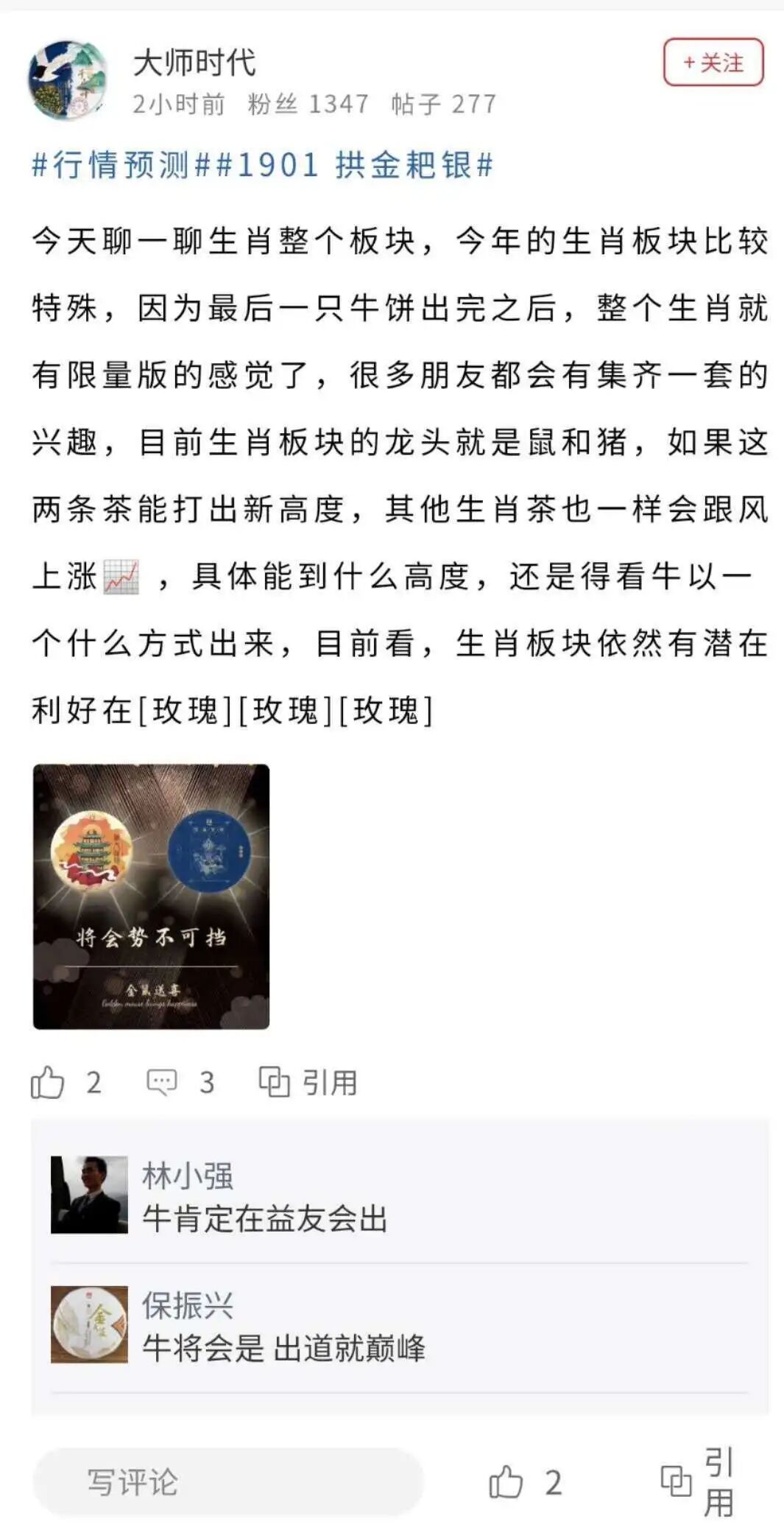Tap 引用 next to the comment count
The image size is (784, 1538).
(308, 1083)
